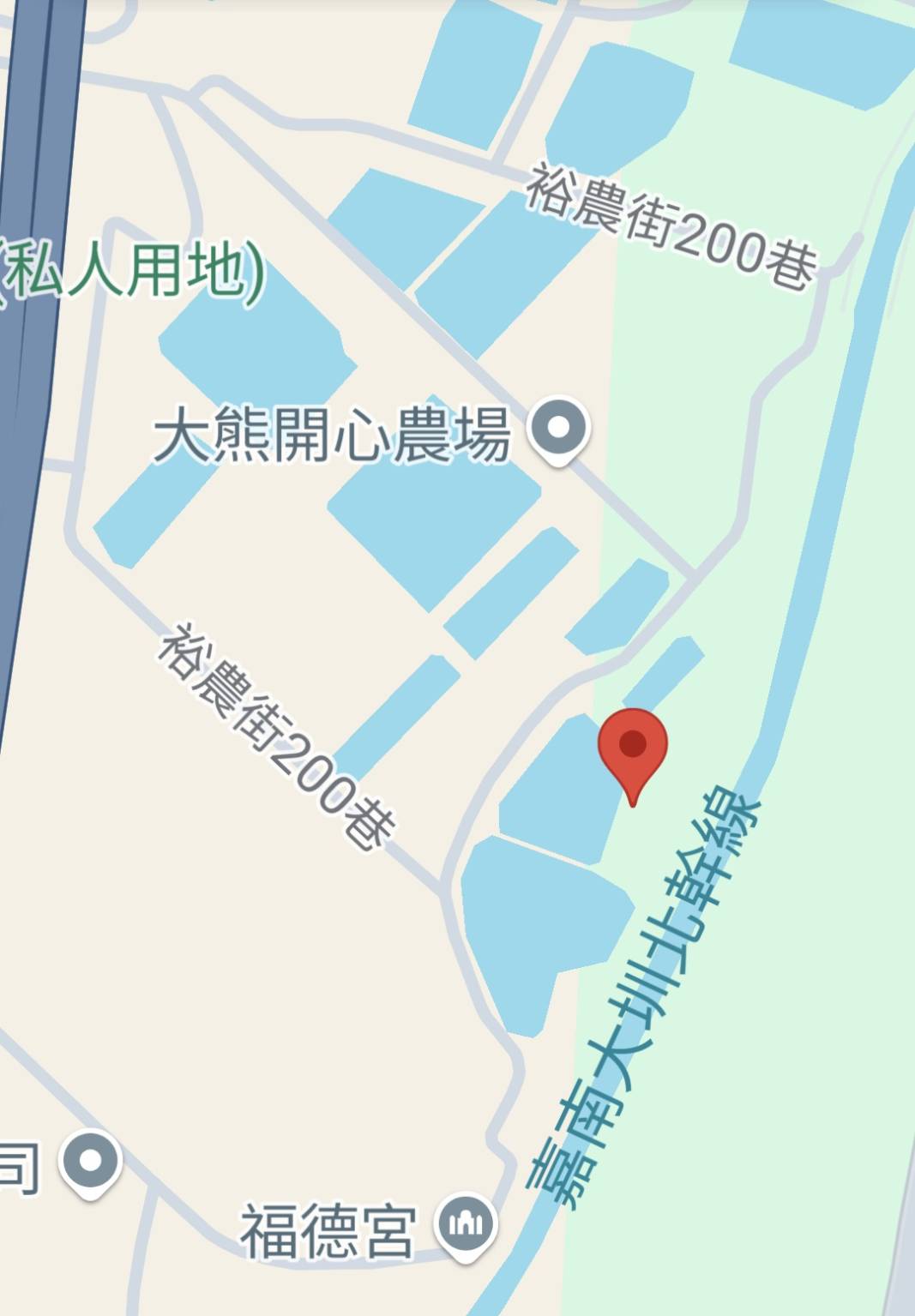Tap the red dropped location pin
915x1316 pixels.
coord(633,746)
